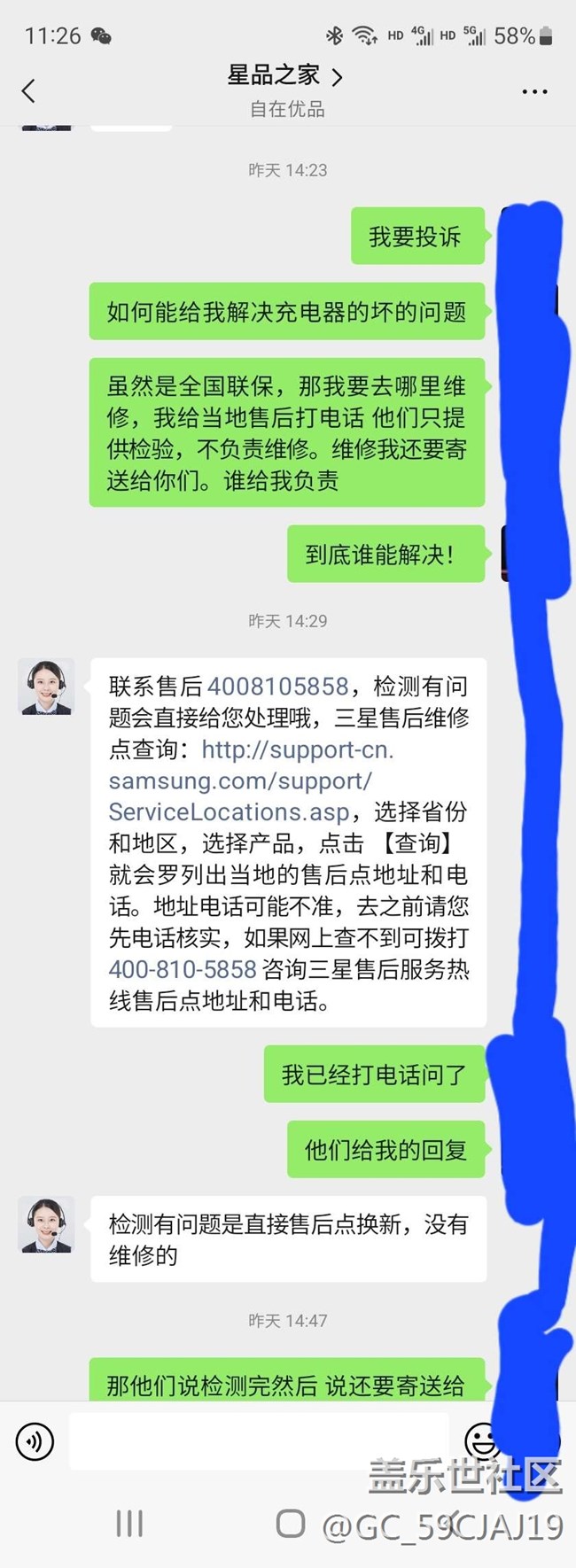
Task: Open 星品之家 chat details title
Action: click(284, 76)
